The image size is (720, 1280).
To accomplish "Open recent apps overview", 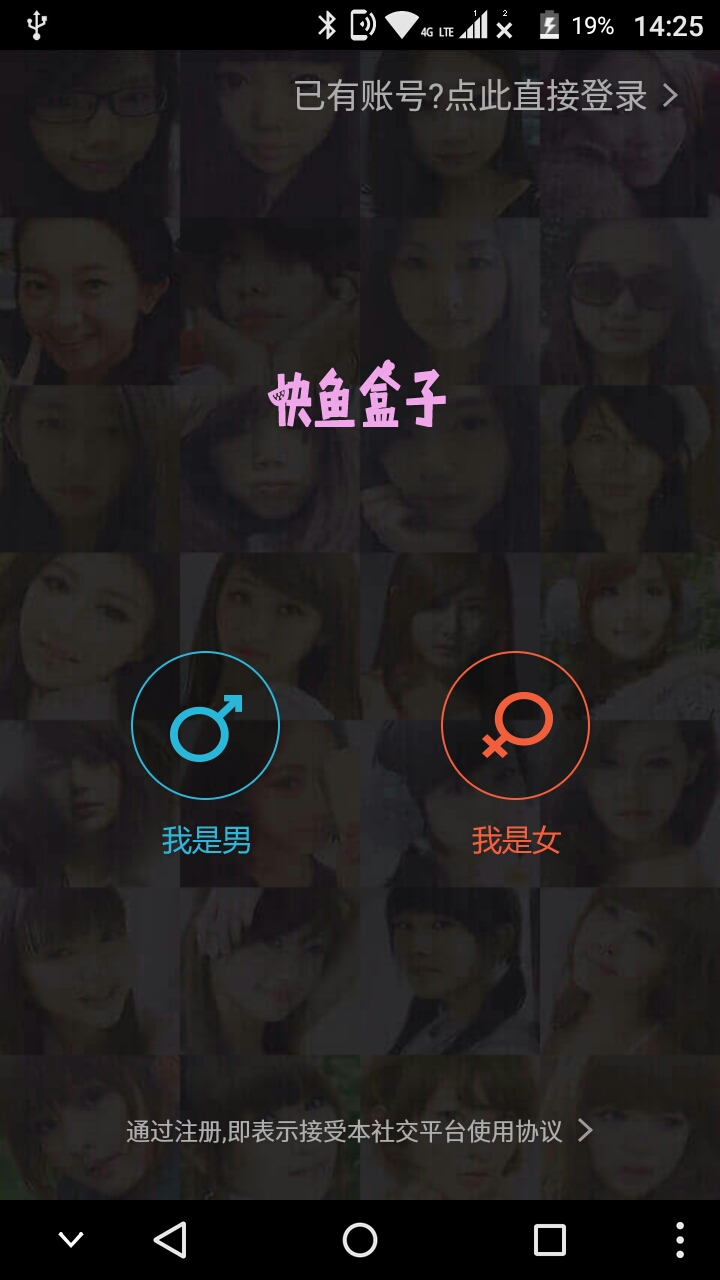I will tap(549, 1240).
